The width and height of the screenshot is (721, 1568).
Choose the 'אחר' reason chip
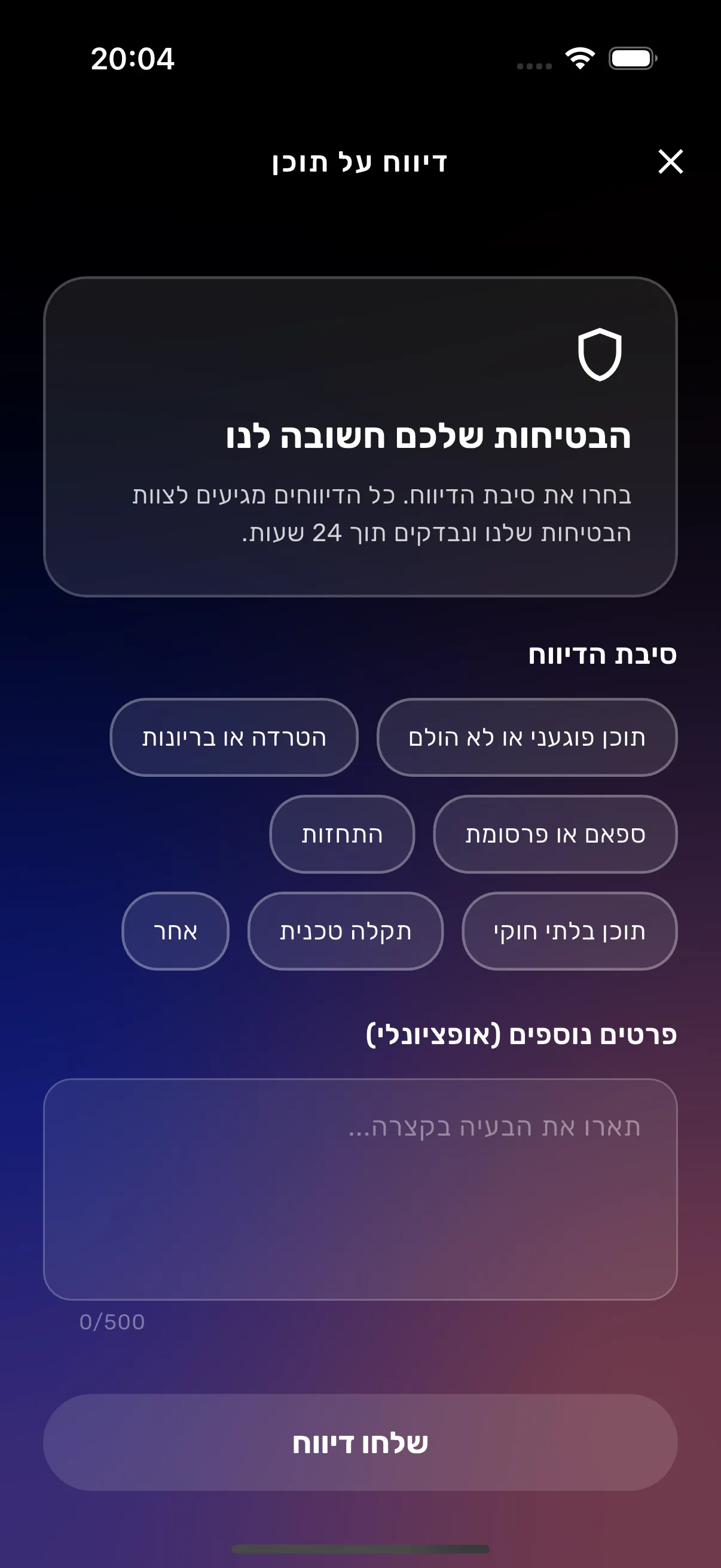coord(175,931)
